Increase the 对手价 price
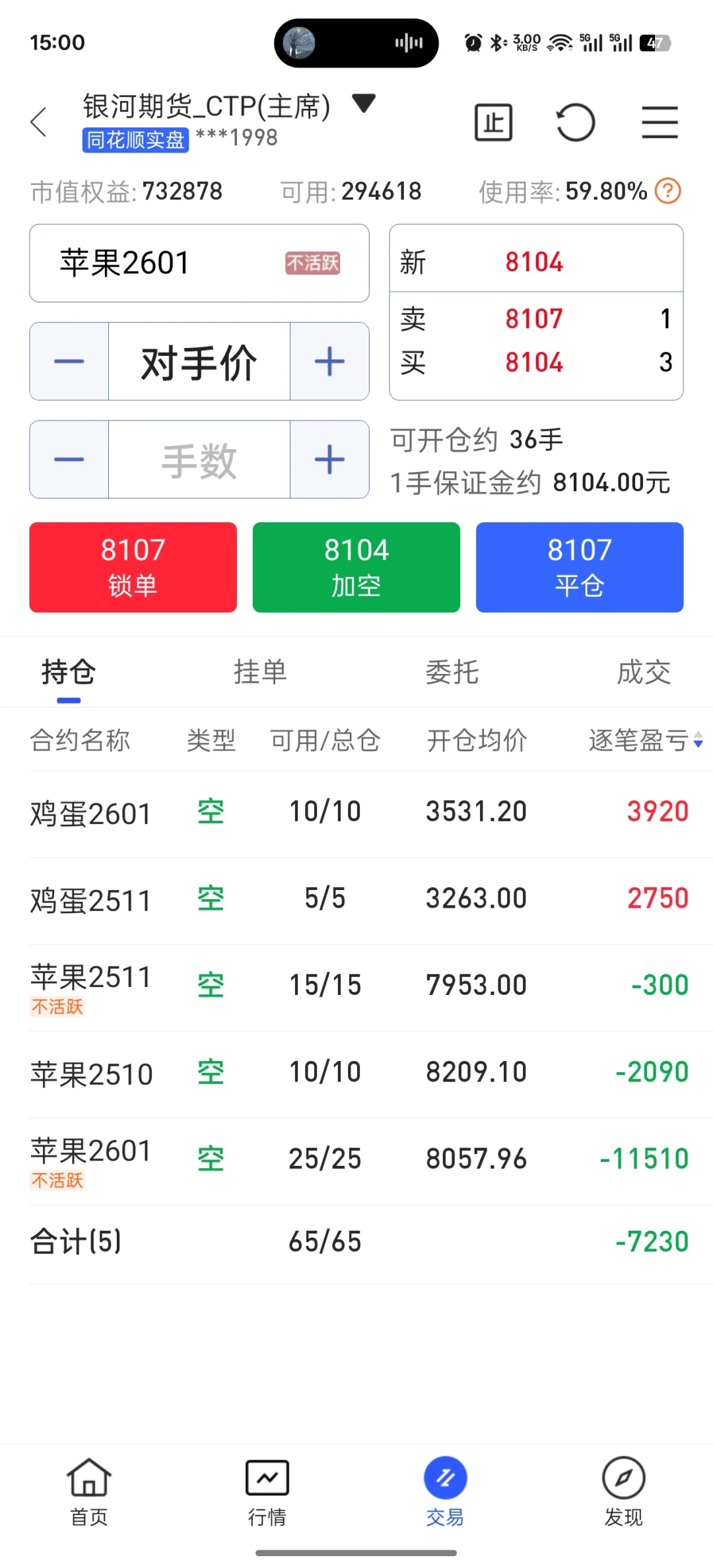This screenshot has width=713, height=1568. tap(329, 361)
